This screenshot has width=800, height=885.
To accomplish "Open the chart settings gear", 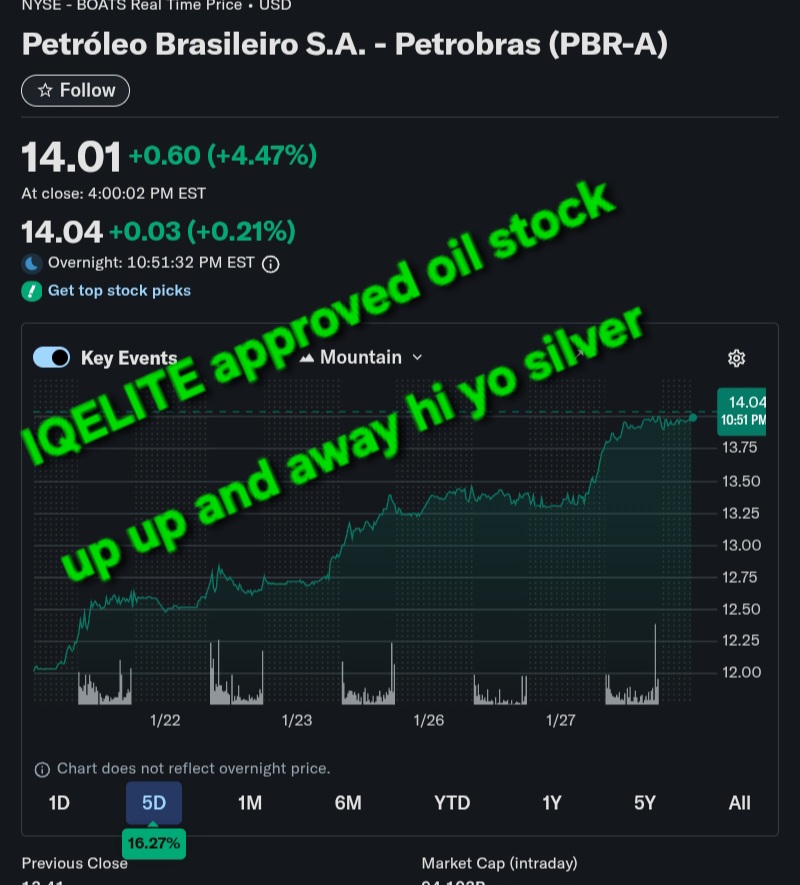I will click(737, 358).
